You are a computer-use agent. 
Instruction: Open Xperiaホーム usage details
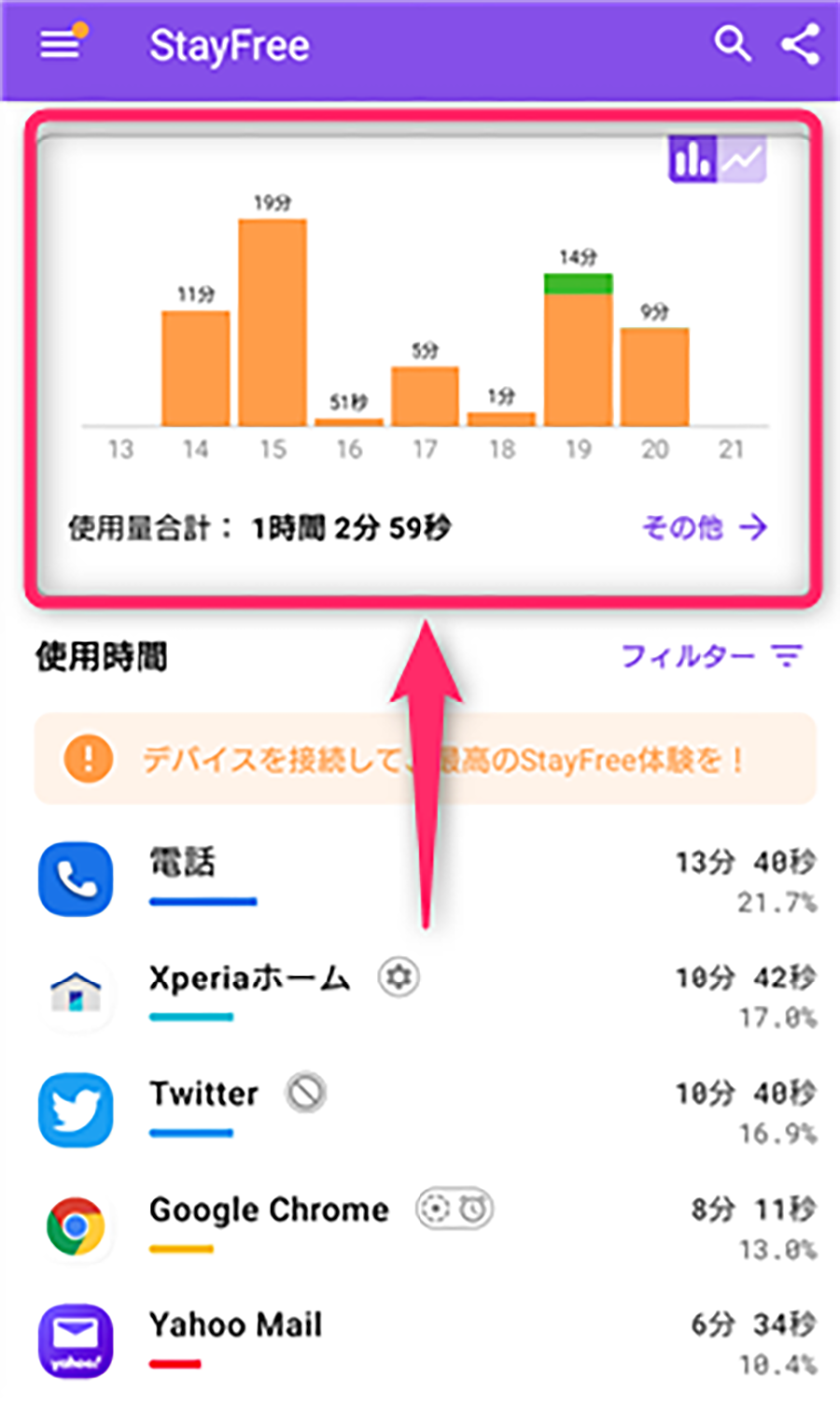pyautogui.click(x=425, y=994)
